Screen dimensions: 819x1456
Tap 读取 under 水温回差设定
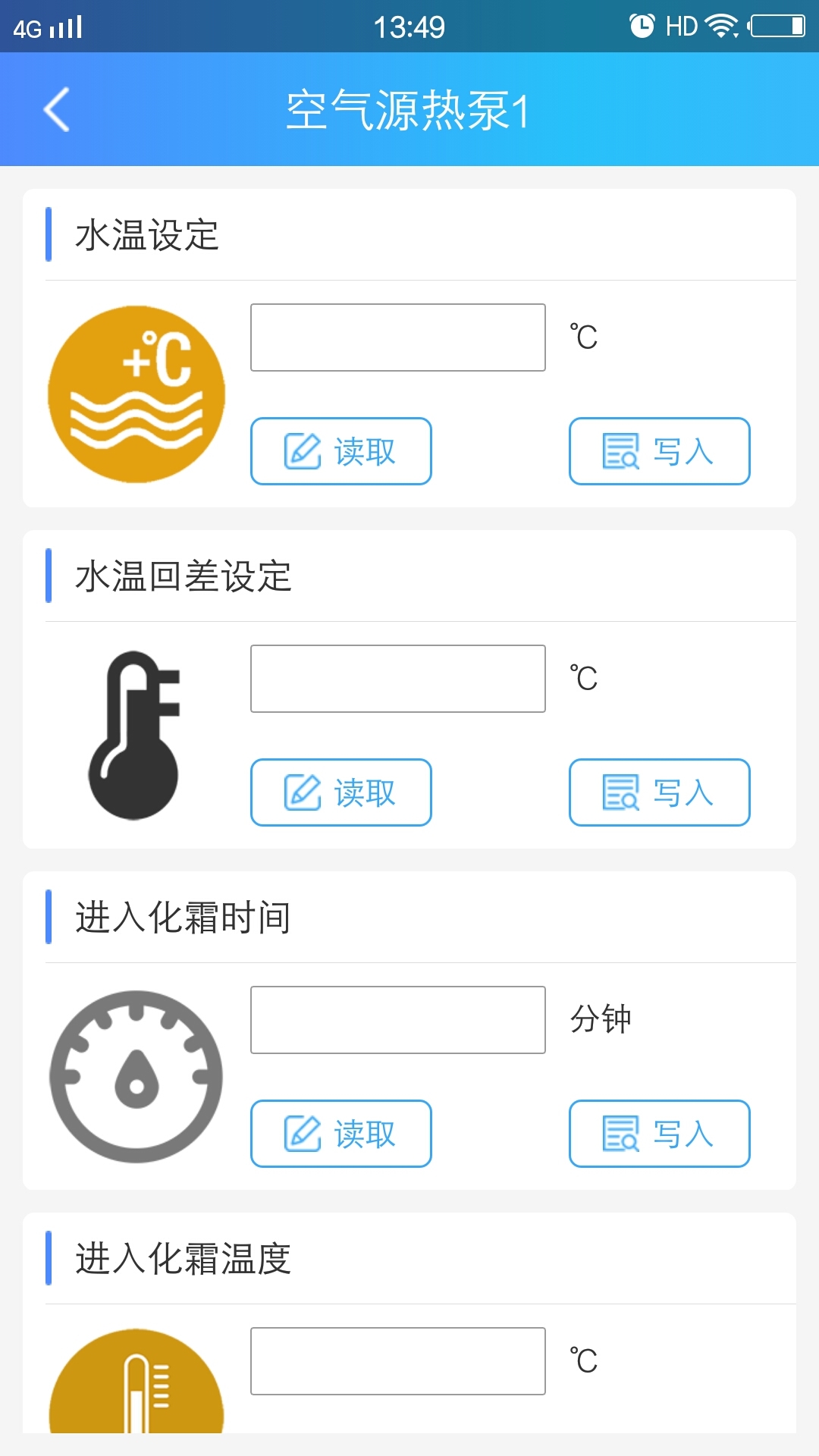[x=341, y=792]
